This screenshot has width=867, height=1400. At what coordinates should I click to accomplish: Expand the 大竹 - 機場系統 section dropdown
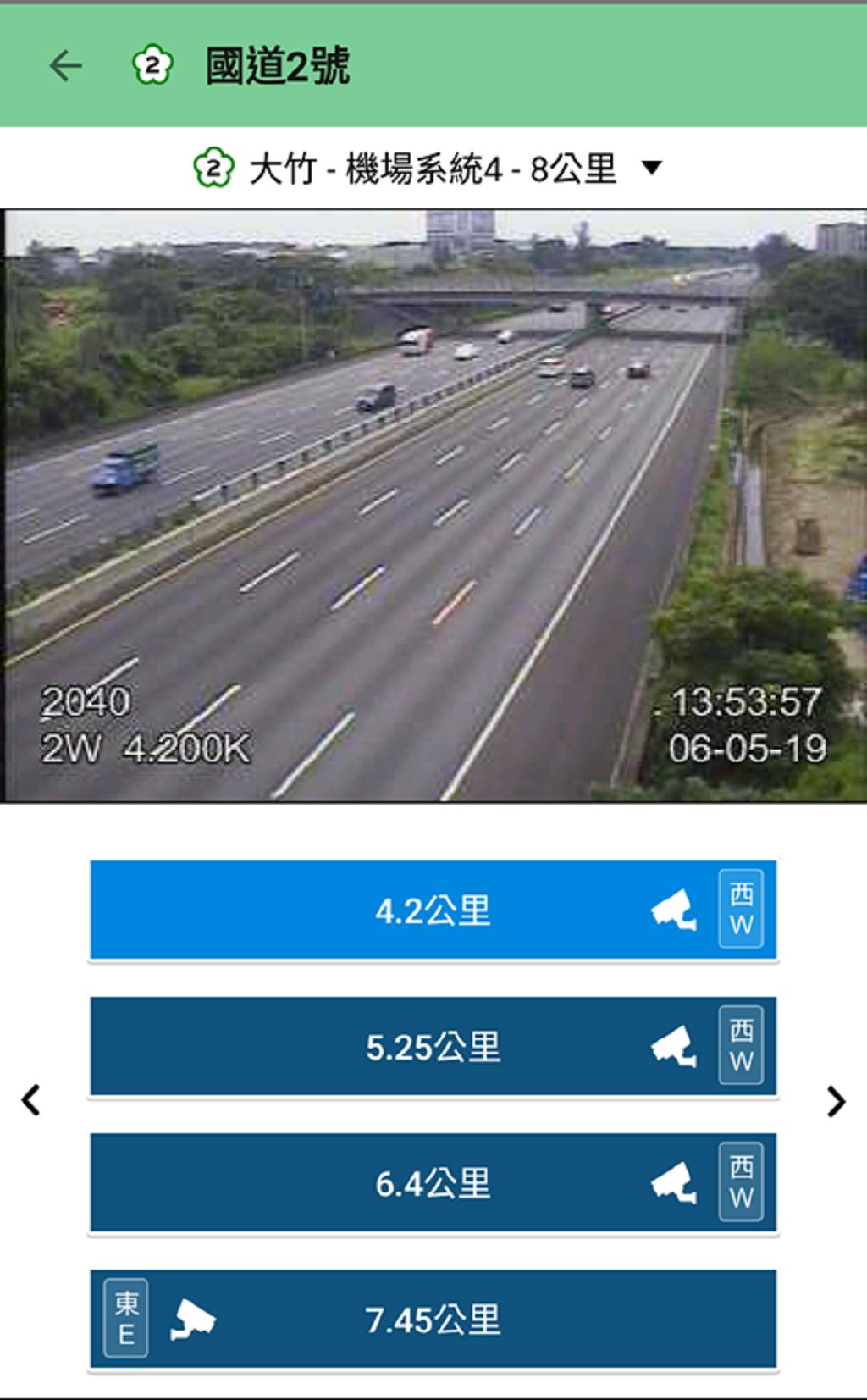[x=651, y=168]
